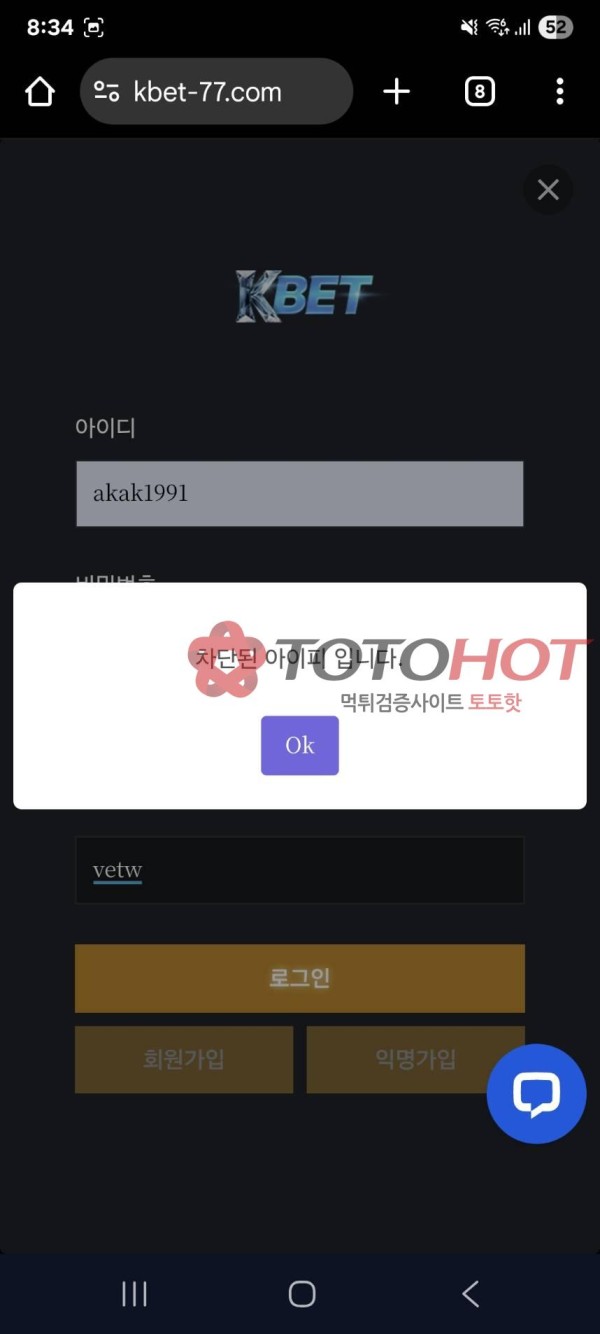The width and height of the screenshot is (600, 1334).
Task: Open recent apps from the navigation bar
Action: (134, 1294)
